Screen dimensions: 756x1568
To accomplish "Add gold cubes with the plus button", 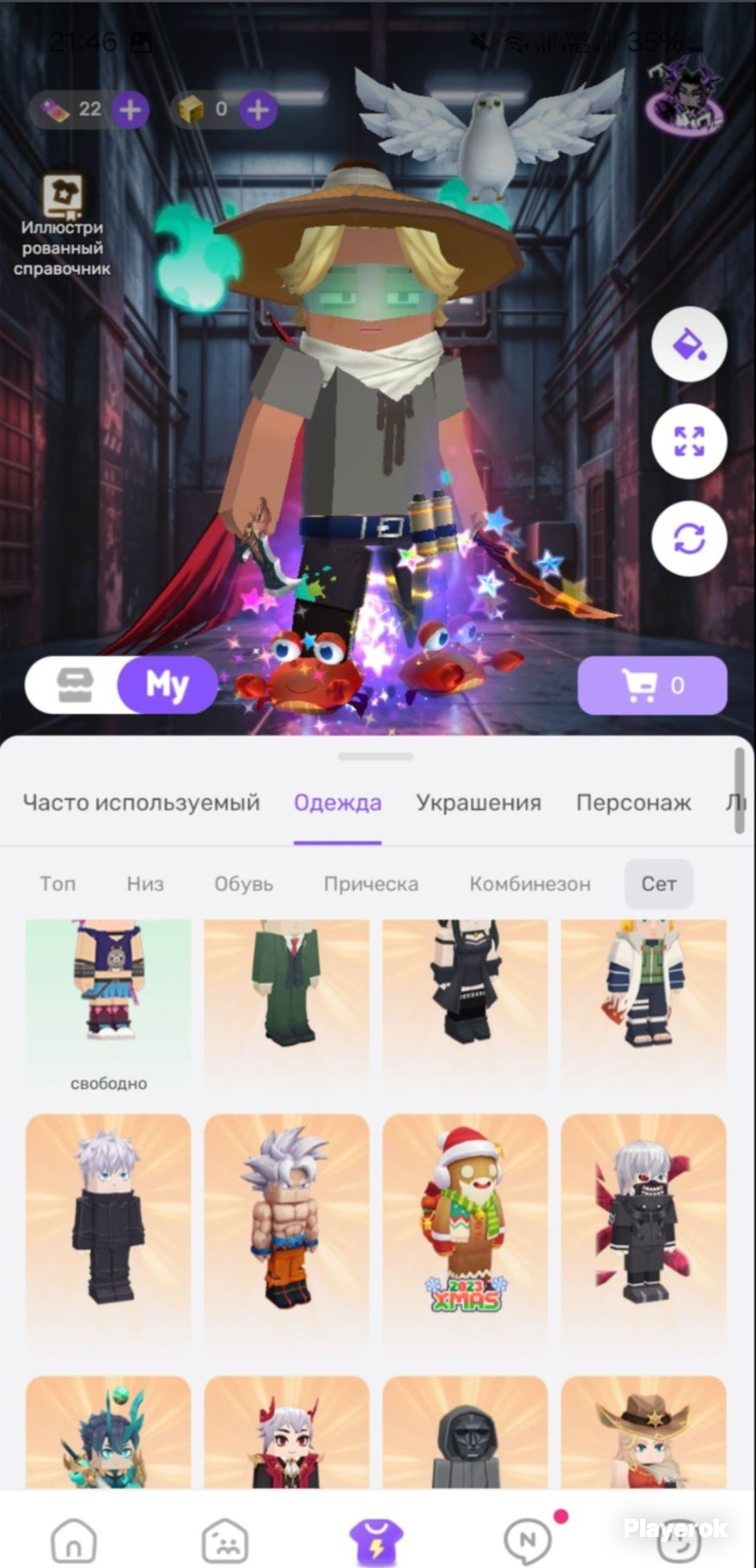I will coord(257,110).
